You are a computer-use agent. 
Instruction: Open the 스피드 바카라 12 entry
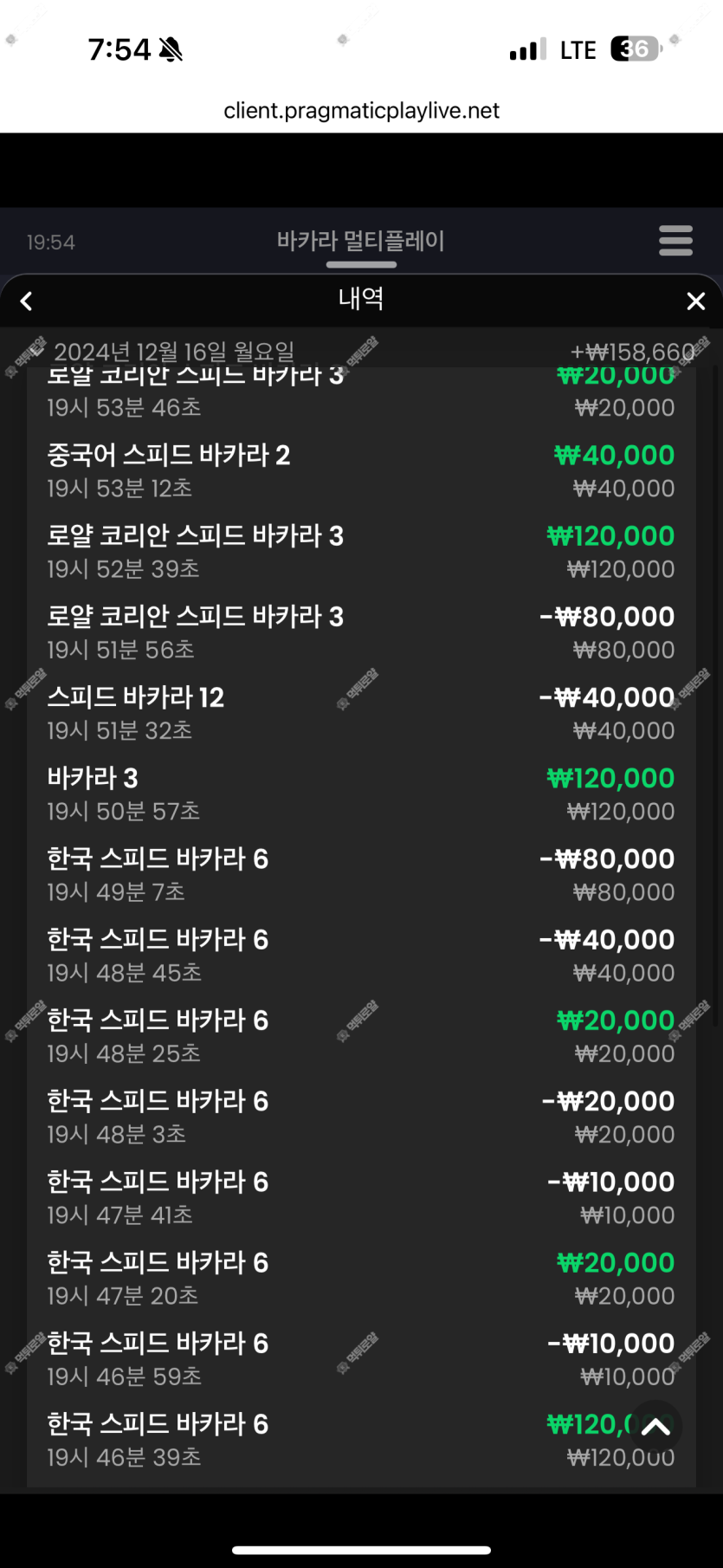click(361, 713)
